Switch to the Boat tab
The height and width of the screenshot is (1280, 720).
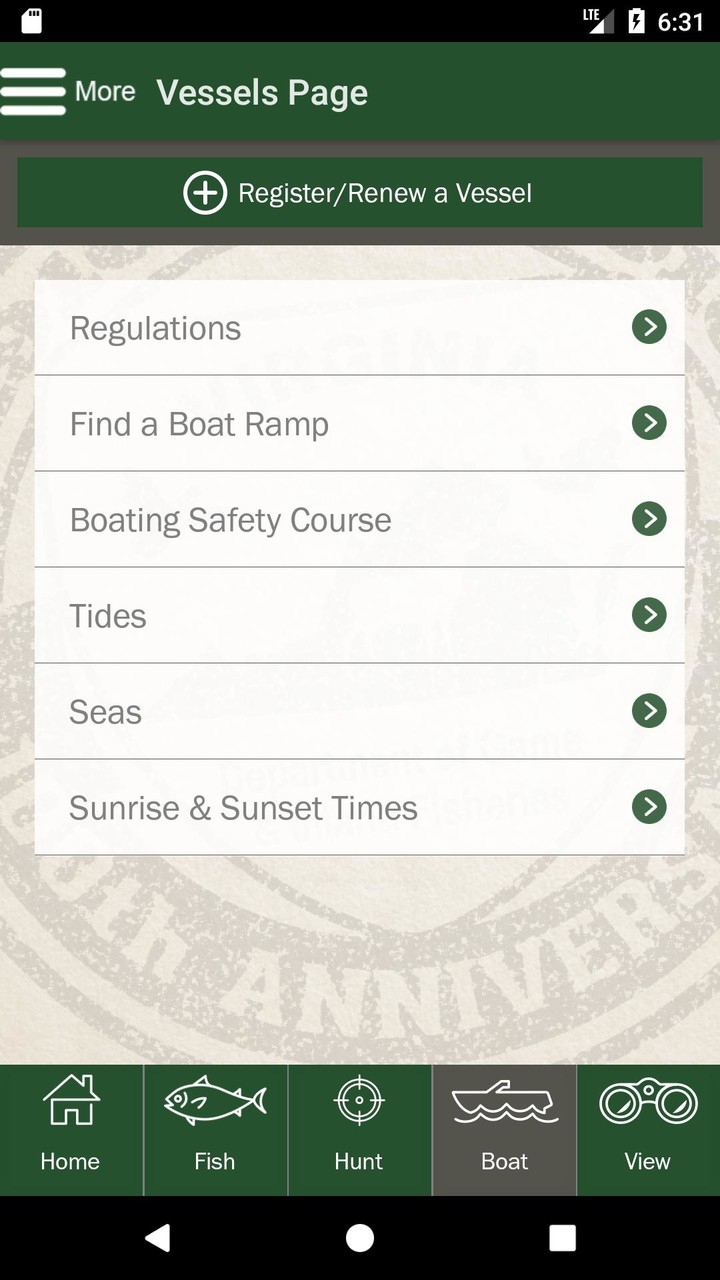[x=504, y=1128]
